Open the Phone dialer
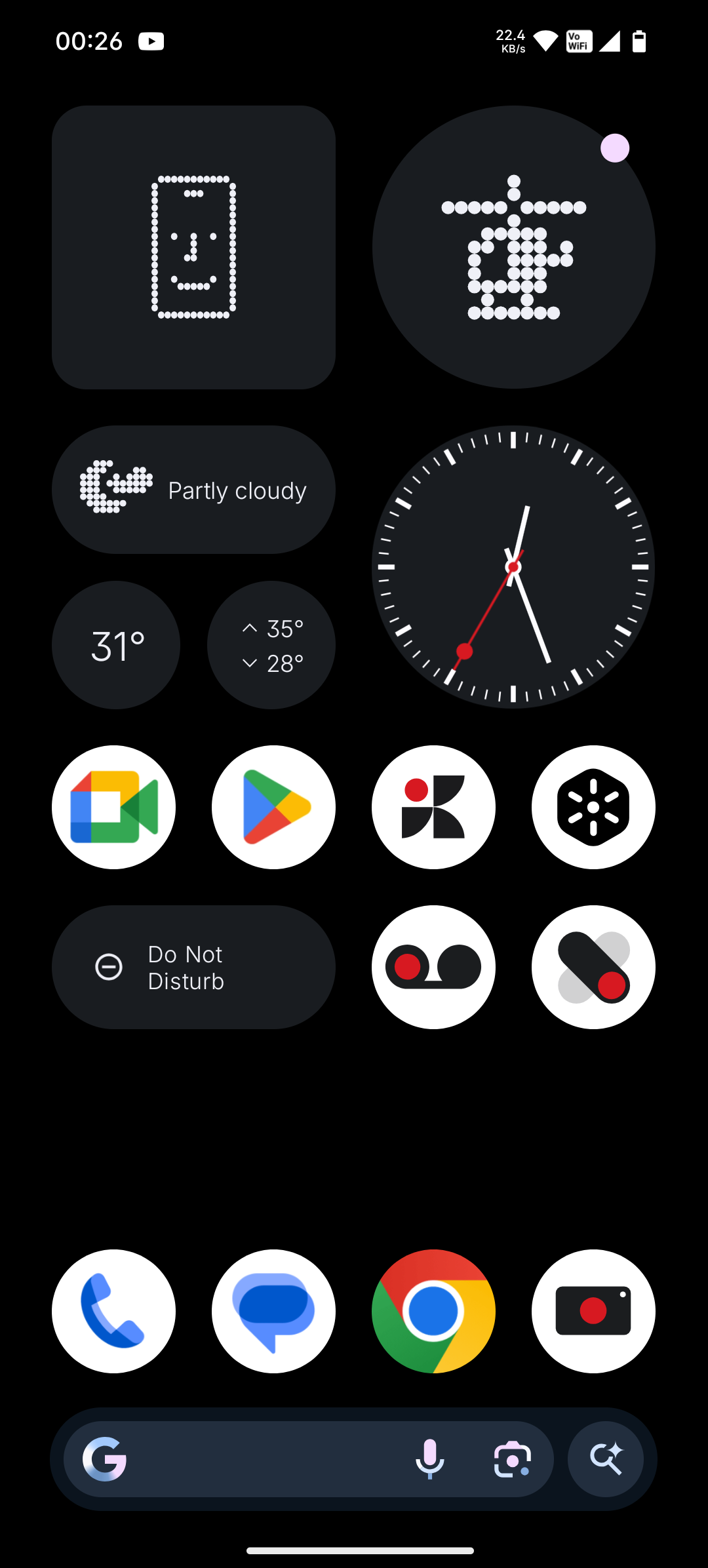The width and height of the screenshot is (708, 1568). pos(113,1311)
